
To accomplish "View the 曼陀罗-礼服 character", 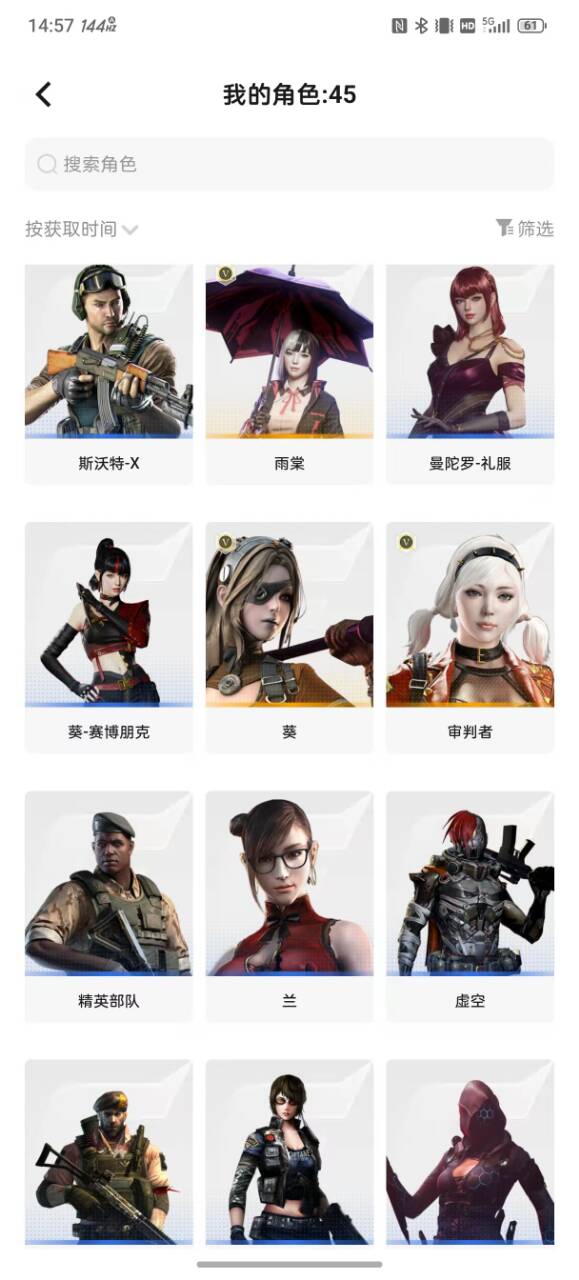I will (470, 374).
